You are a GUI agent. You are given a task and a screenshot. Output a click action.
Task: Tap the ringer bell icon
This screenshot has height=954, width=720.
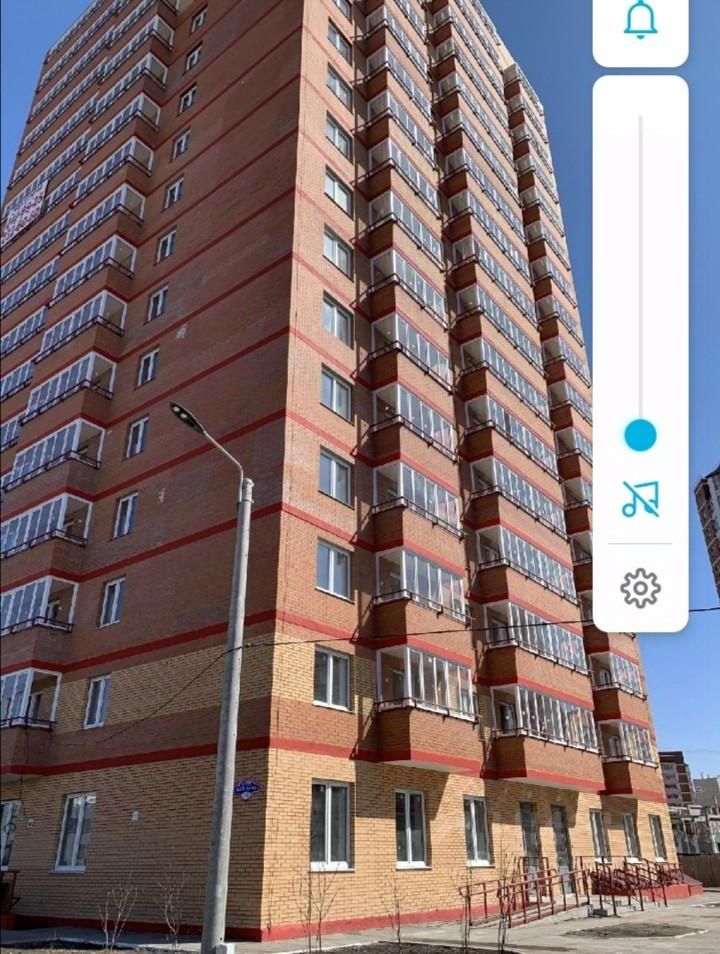640,20
